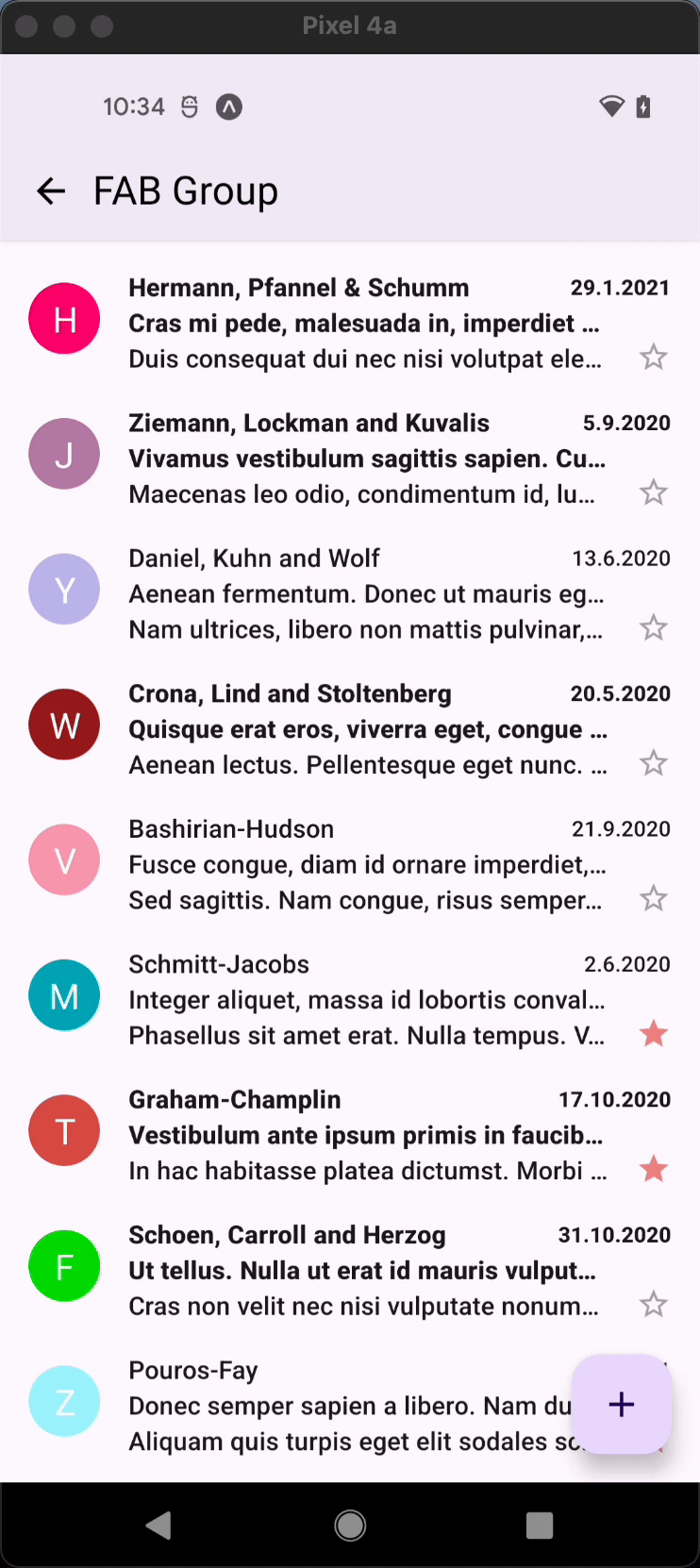Open the Bashirian-Hudson email
700x1568 pixels.
[358, 864]
